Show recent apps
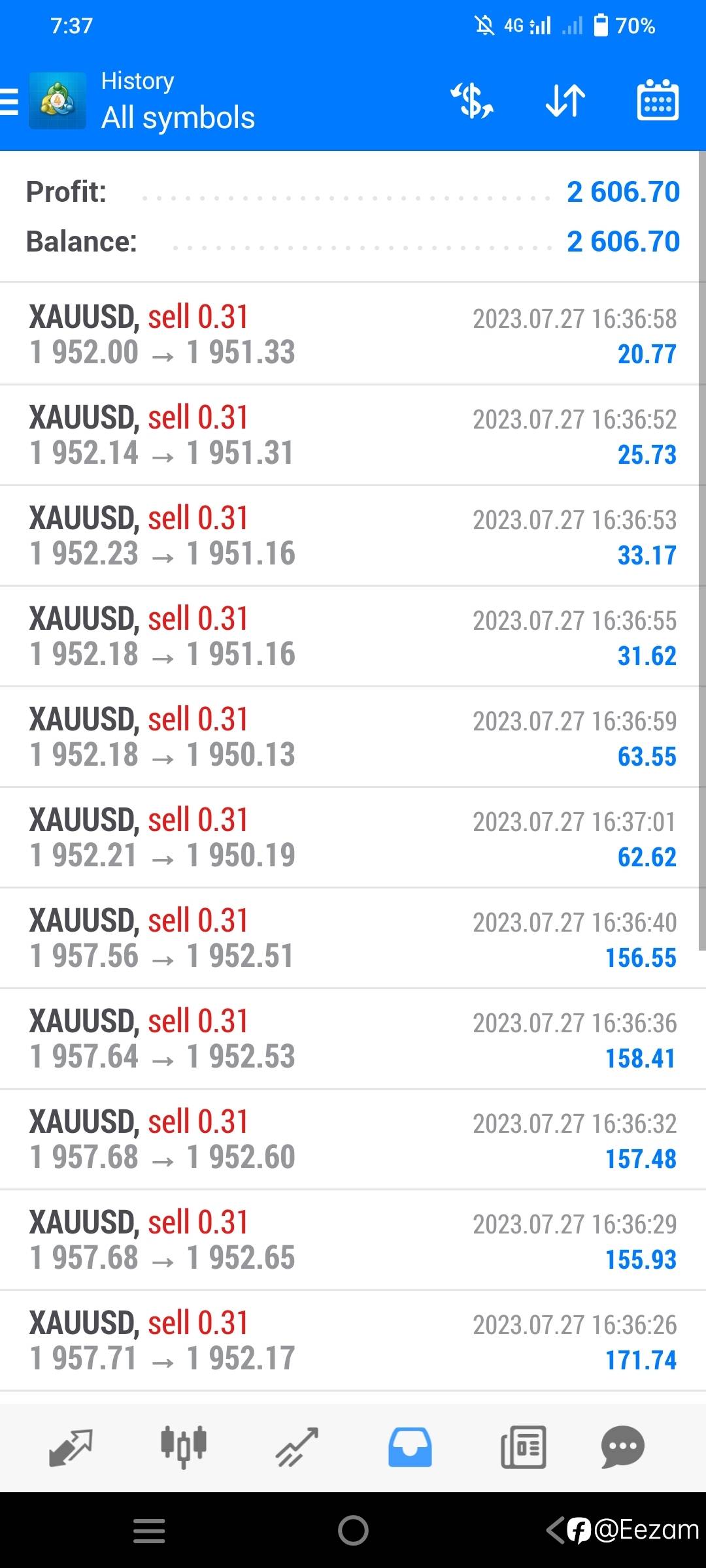Image resolution: width=706 pixels, height=1568 pixels. [149, 1530]
